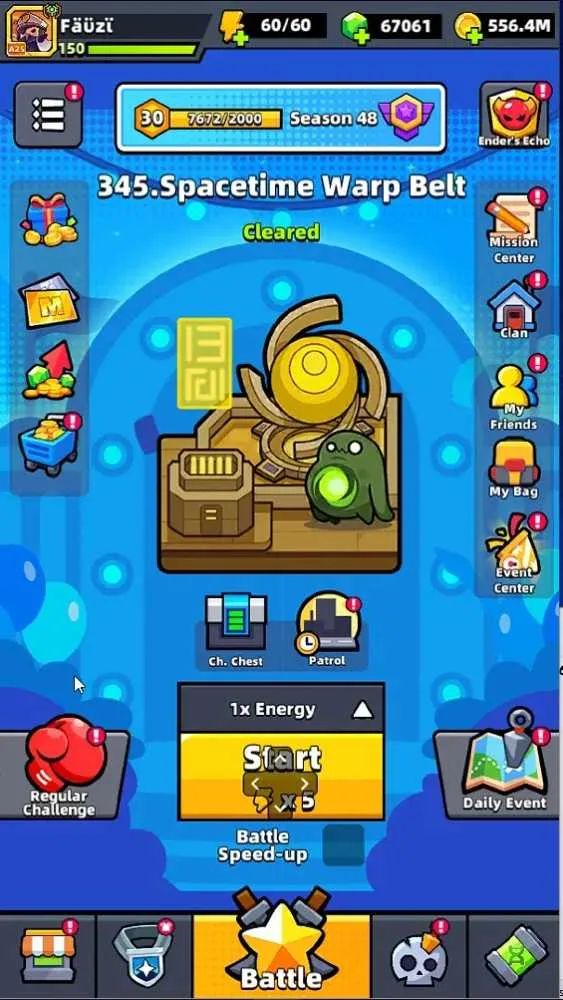Start the battle

[281, 776]
